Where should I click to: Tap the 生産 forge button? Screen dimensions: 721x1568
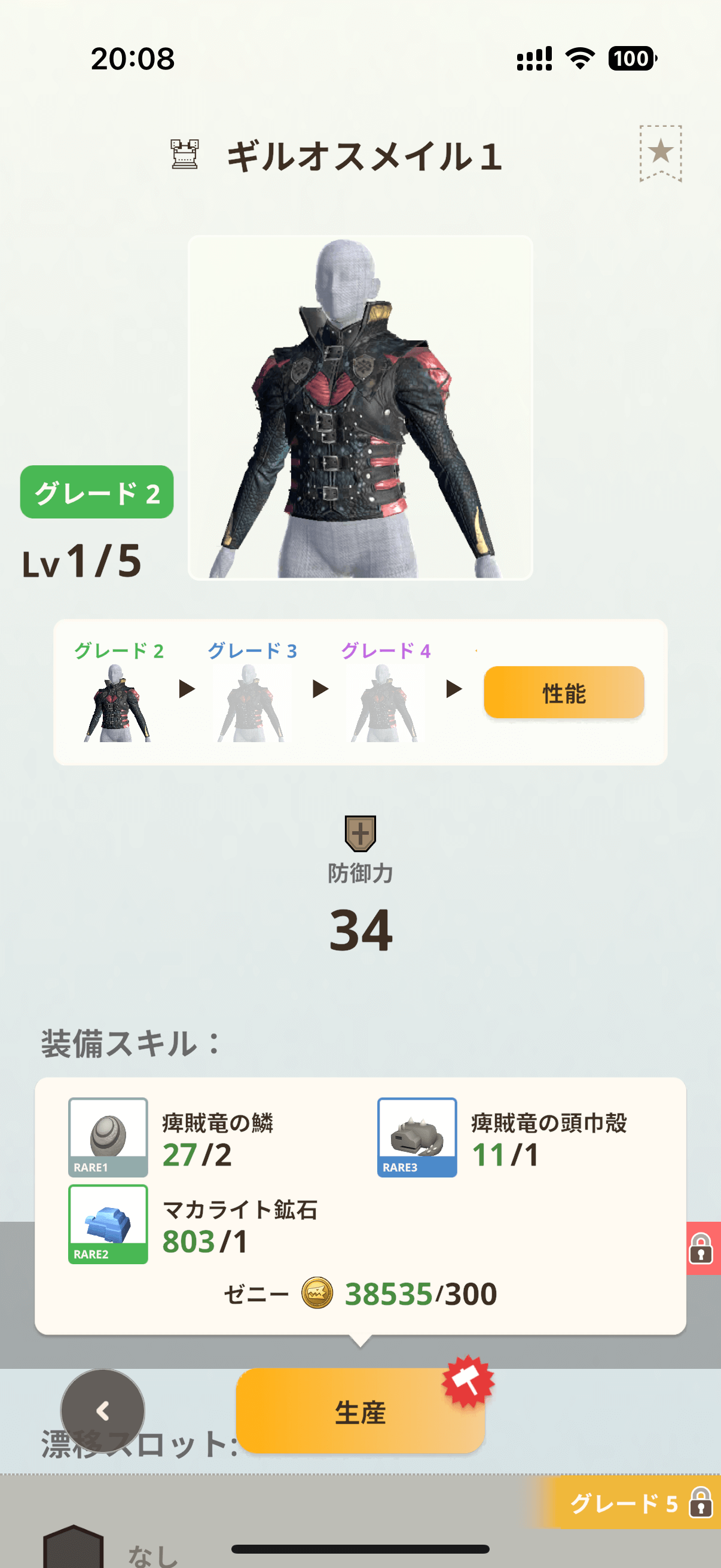click(x=360, y=1411)
